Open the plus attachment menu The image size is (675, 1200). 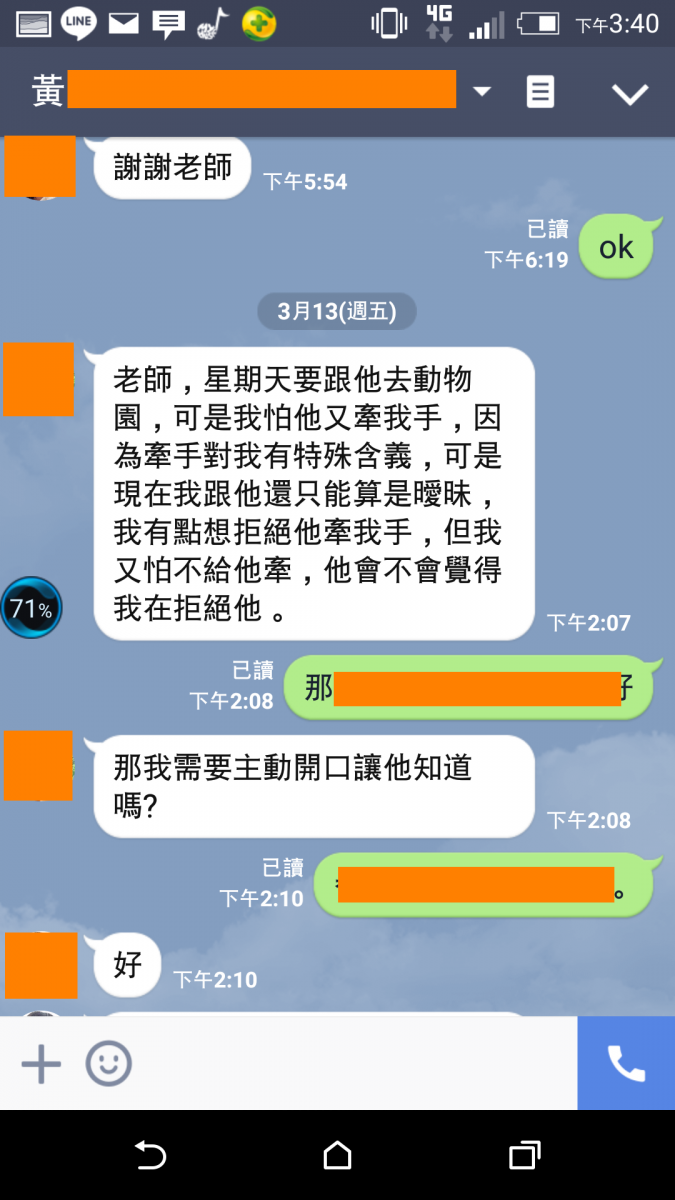tap(42, 1064)
